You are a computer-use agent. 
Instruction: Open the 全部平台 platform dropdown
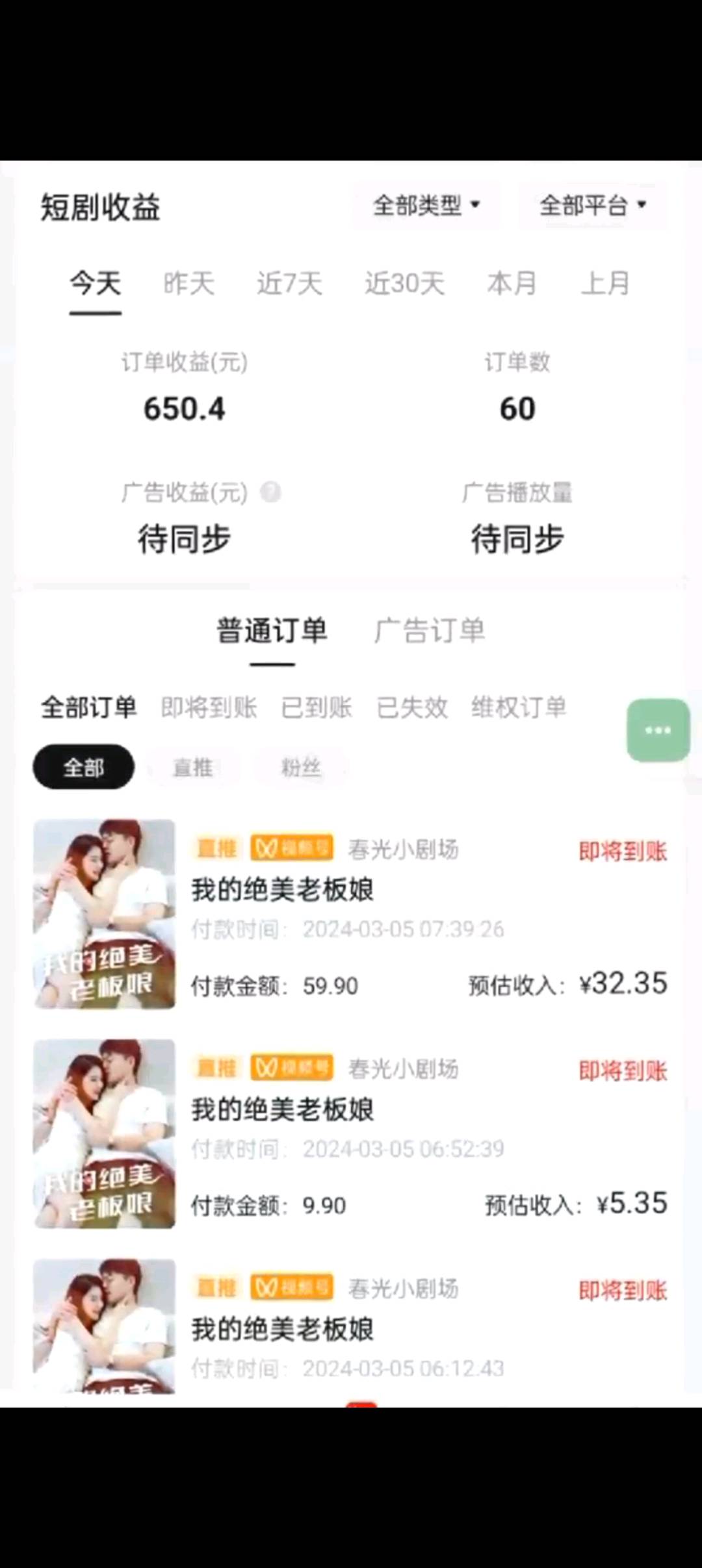pos(593,206)
